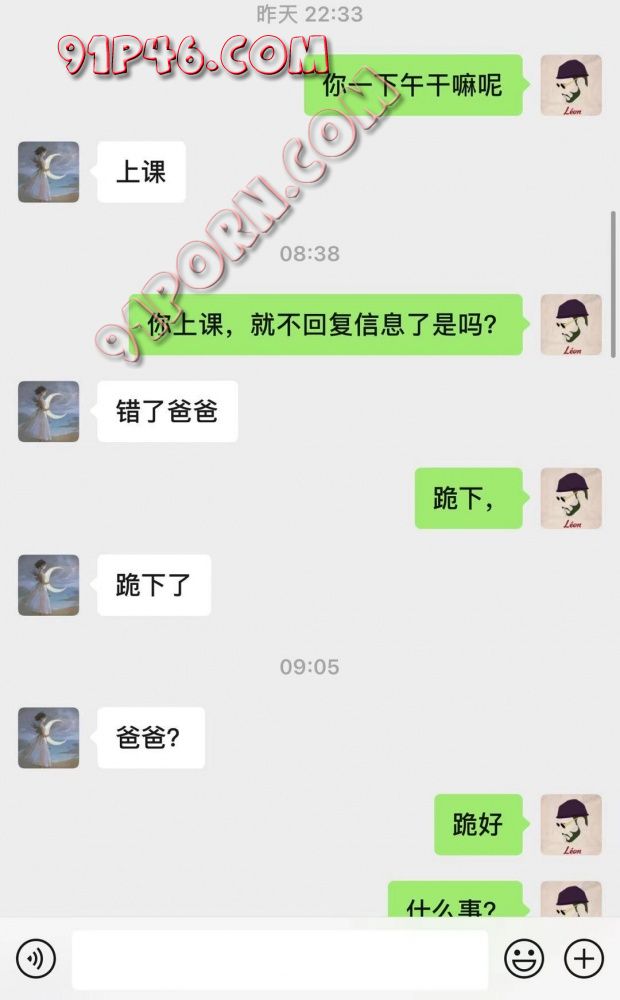
Task: View profile from avatar beside 跪下了
Action: 48,585
